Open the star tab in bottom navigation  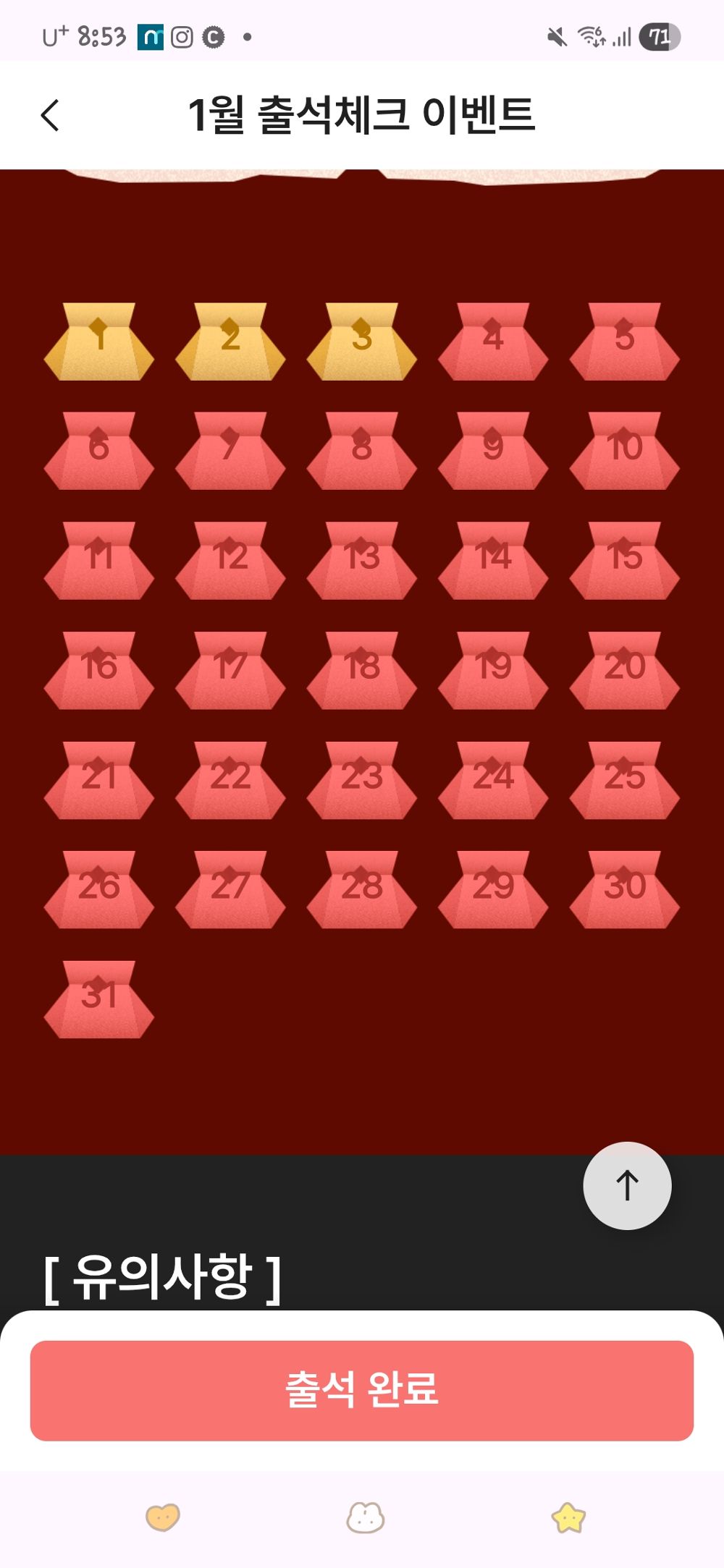click(x=568, y=1517)
